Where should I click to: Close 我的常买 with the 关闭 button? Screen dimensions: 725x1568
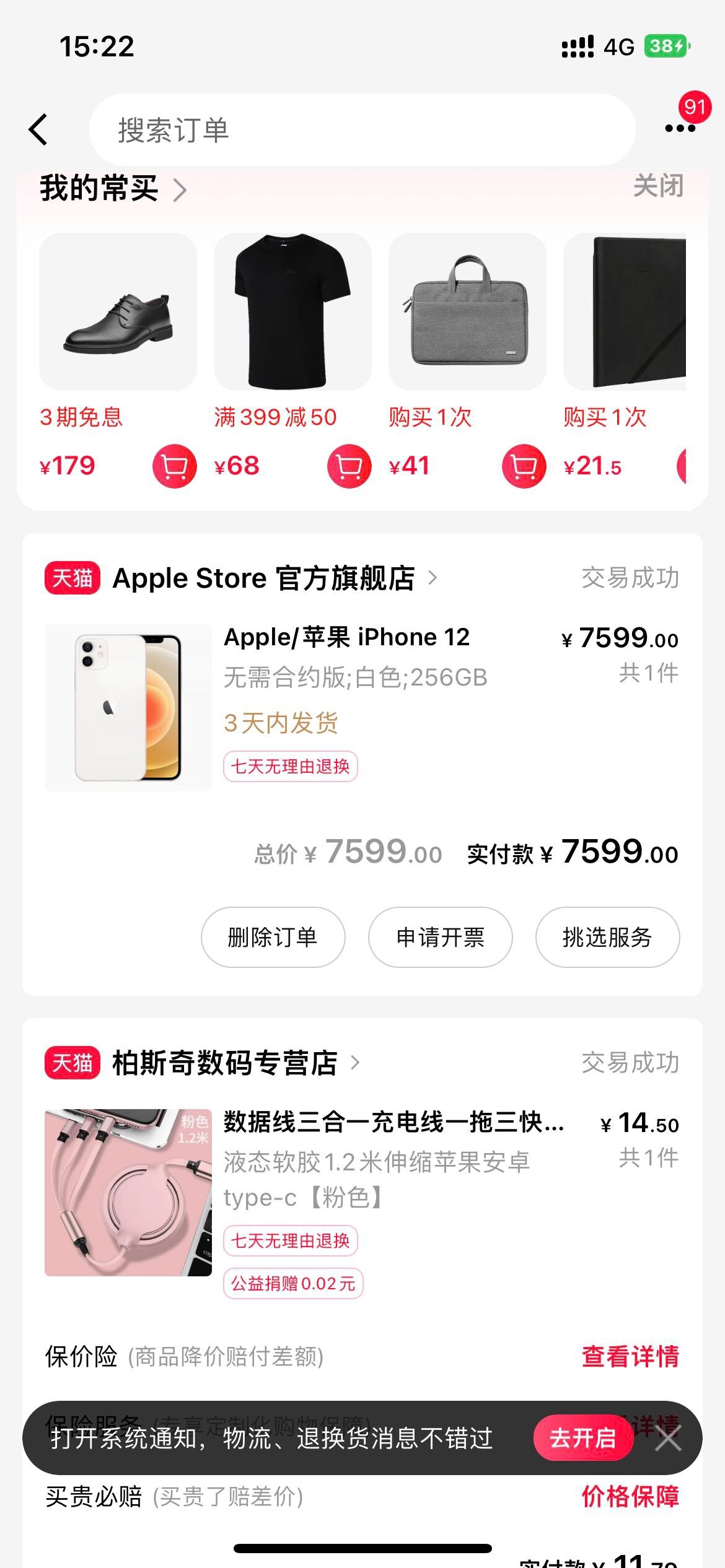(657, 186)
